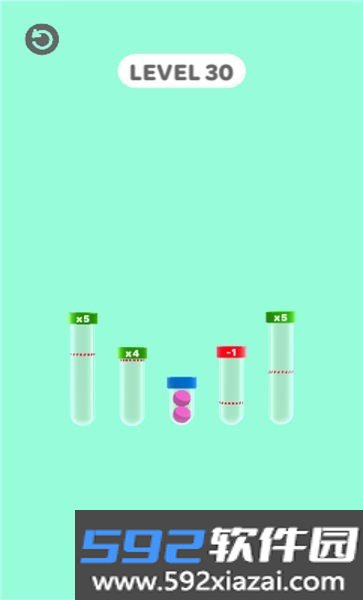Viewport: 363px width, 600px height.
Task: Tap the blue-capped tube holding pink balls
Action: click(x=182, y=401)
